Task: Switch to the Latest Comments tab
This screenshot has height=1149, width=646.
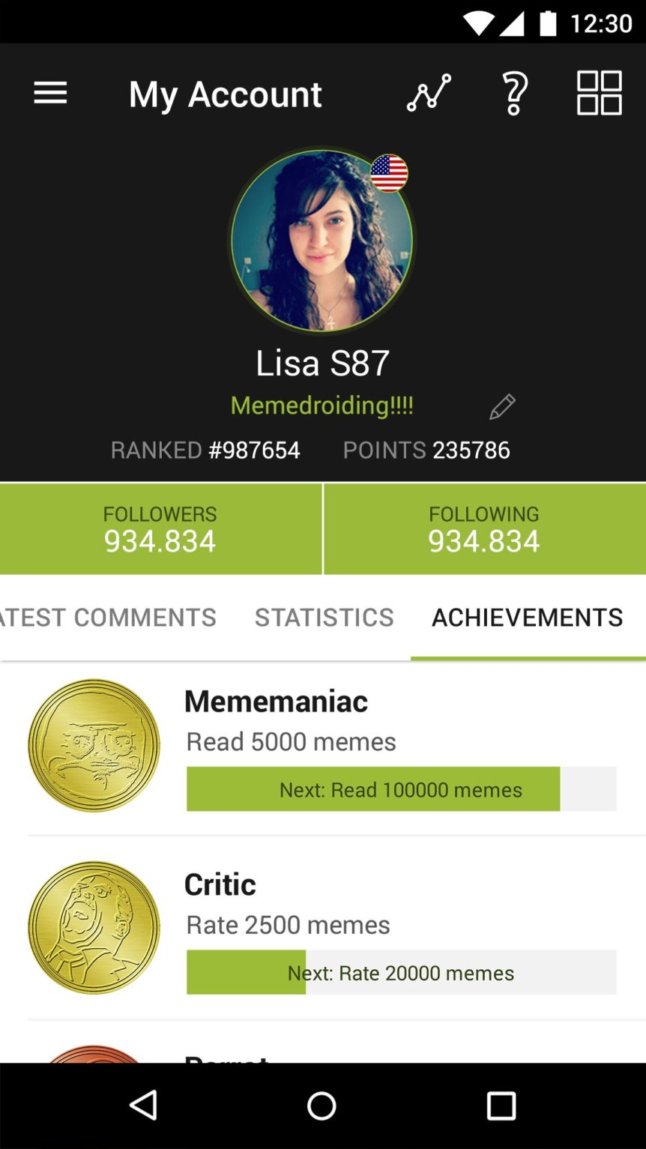Action: (x=108, y=618)
